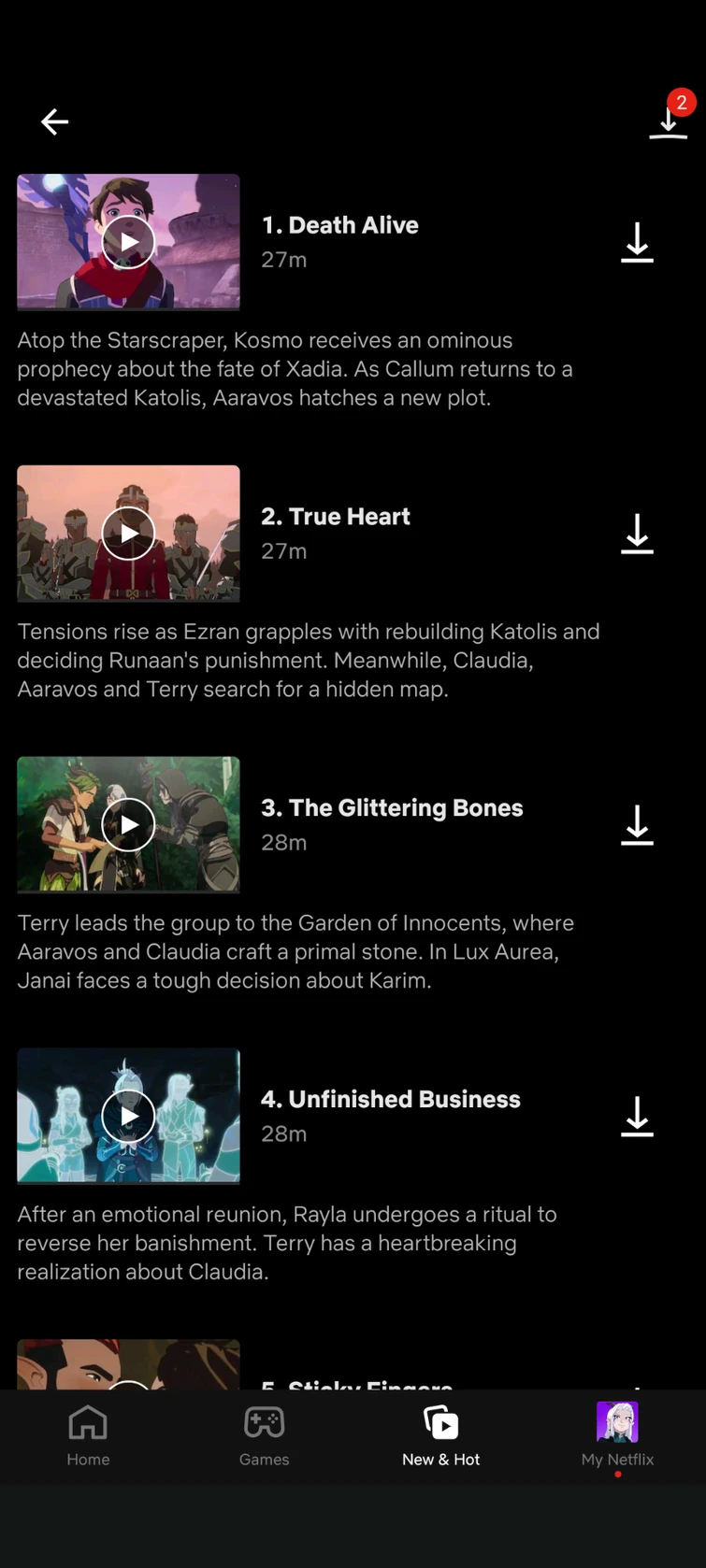The width and height of the screenshot is (706, 1568).
Task: Download episode 4 Unfinished Business
Action: tap(637, 1116)
